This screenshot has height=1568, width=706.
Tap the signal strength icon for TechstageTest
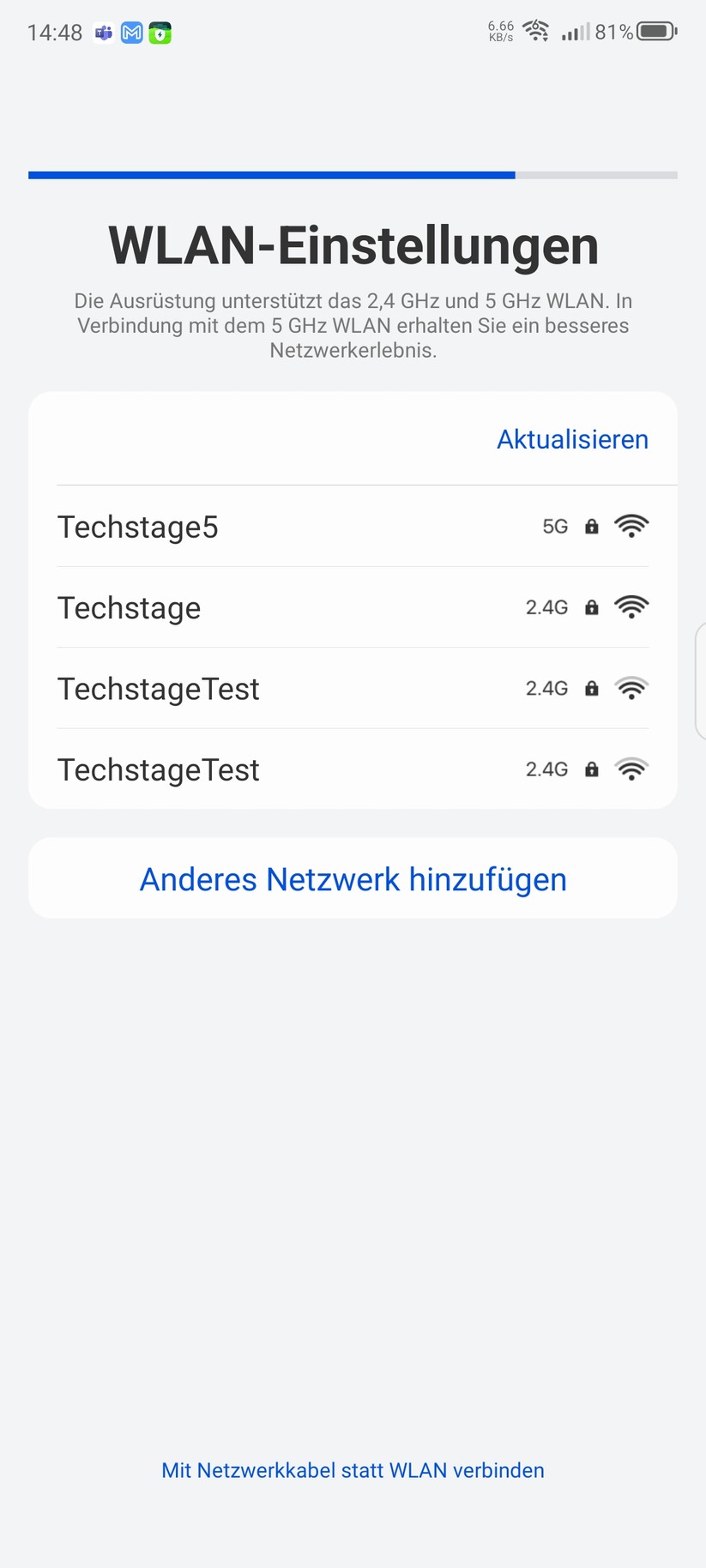pyautogui.click(x=631, y=688)
